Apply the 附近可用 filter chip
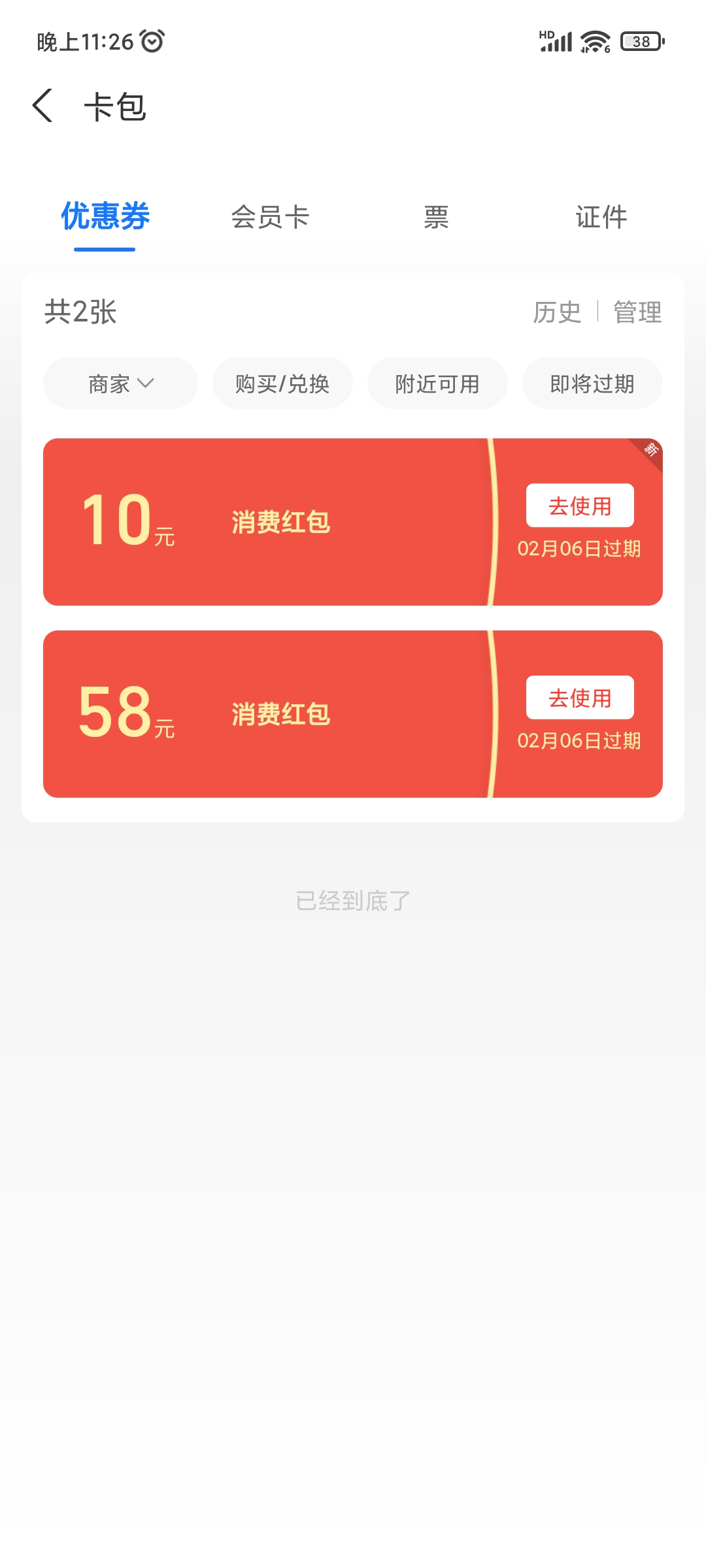The width and height of the screenshot is (706, 1568). point(437,384)
